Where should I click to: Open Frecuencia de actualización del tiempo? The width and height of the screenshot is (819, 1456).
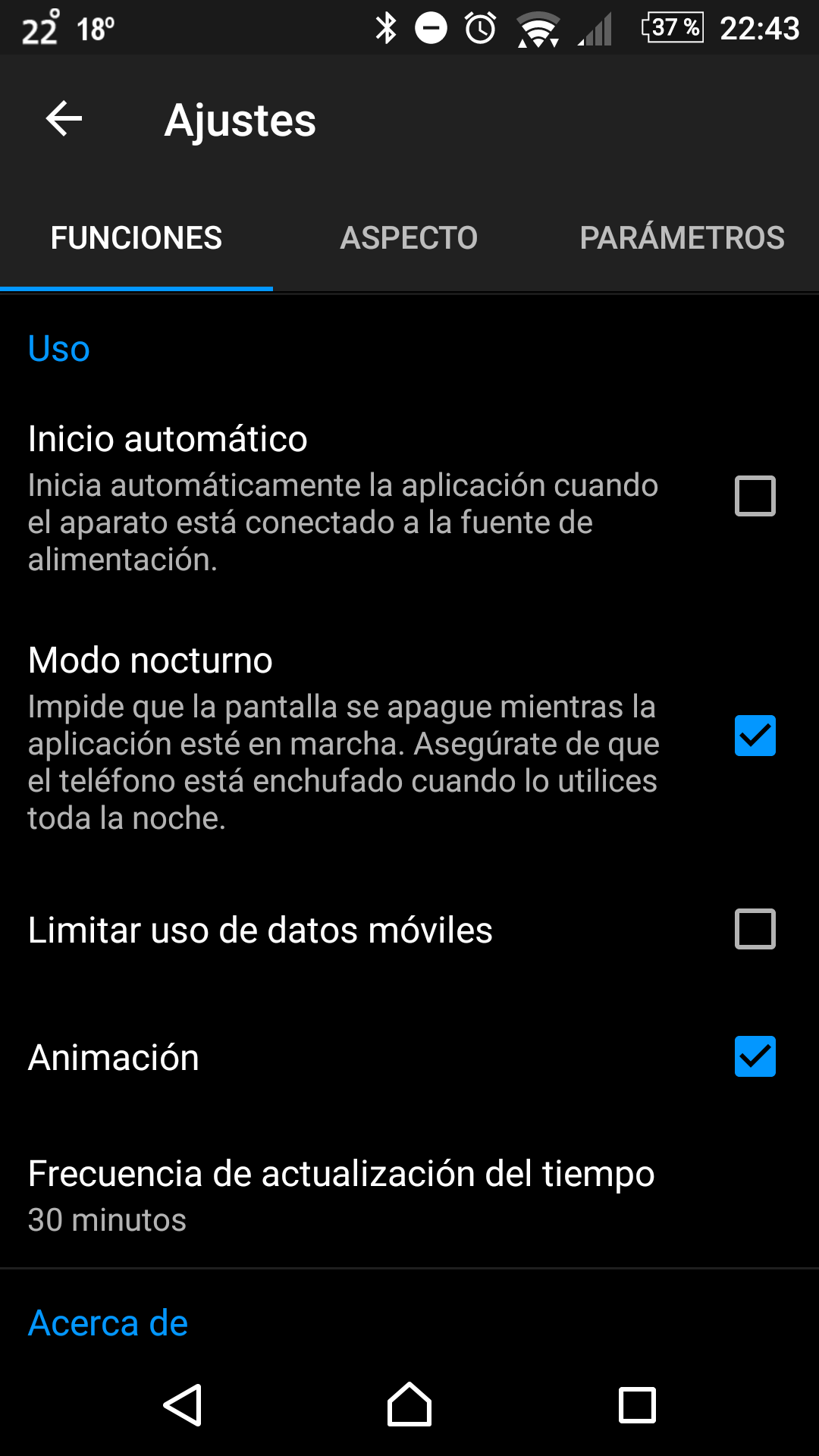click(341, 1194)
